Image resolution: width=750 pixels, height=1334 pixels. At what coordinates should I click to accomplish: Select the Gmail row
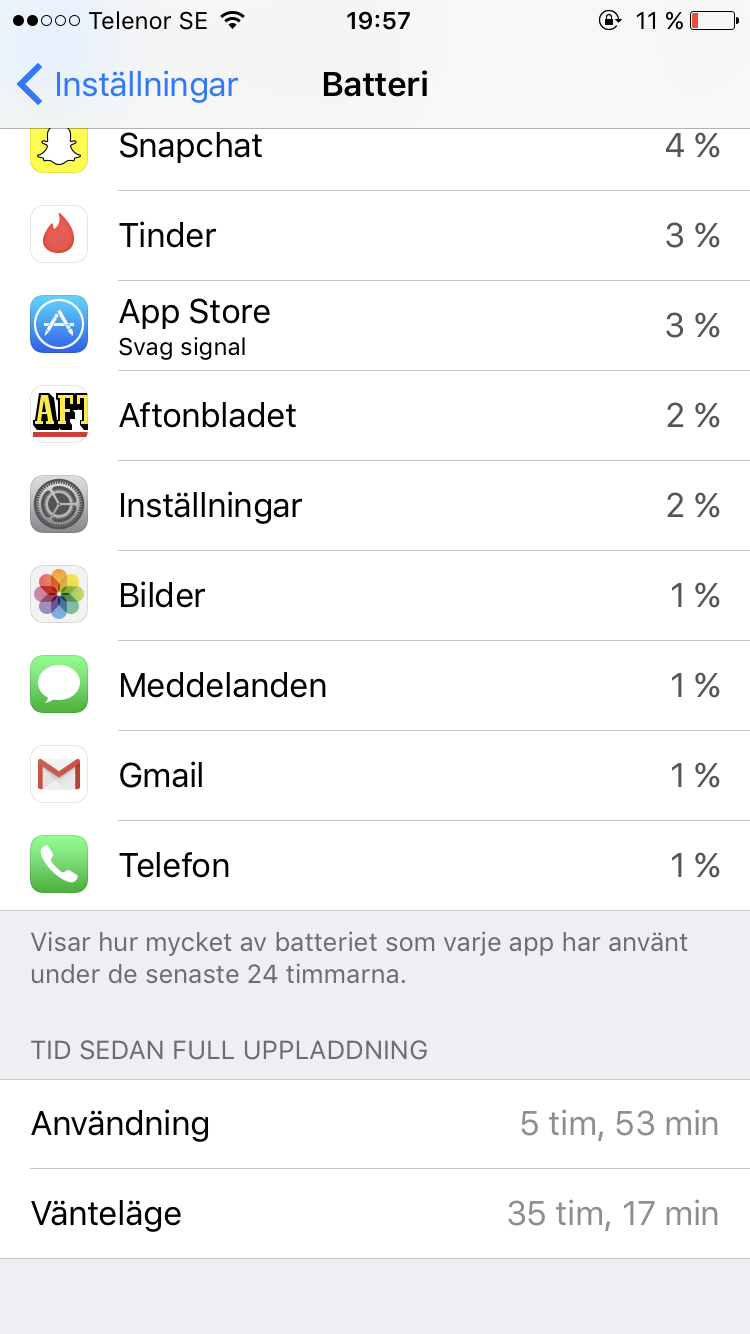375,775
